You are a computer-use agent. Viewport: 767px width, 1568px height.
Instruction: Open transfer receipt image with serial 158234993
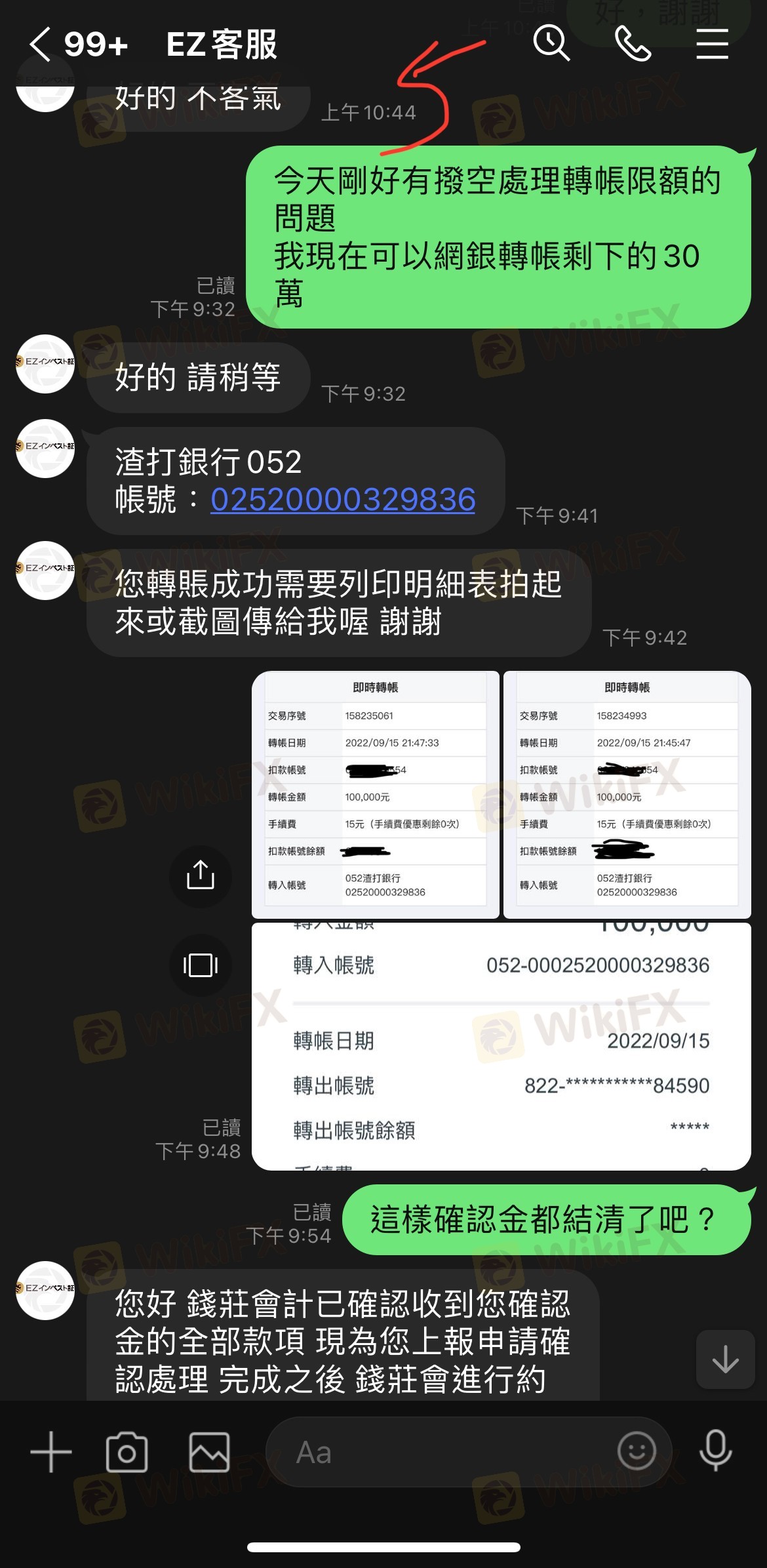627,794
